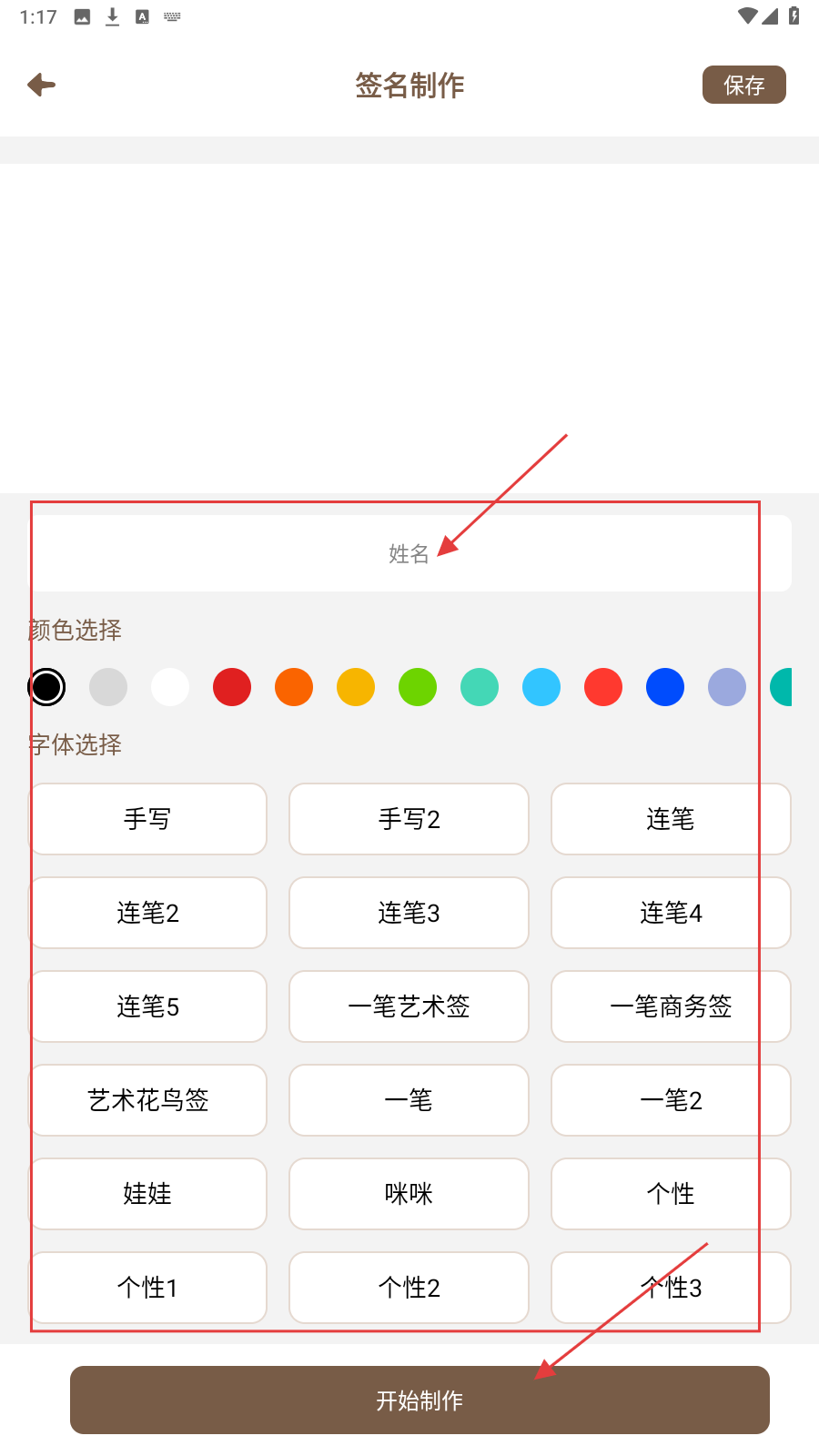Tap the 保存 save button
This screenshot has height=1456, width=819.
tap(743, 86)
